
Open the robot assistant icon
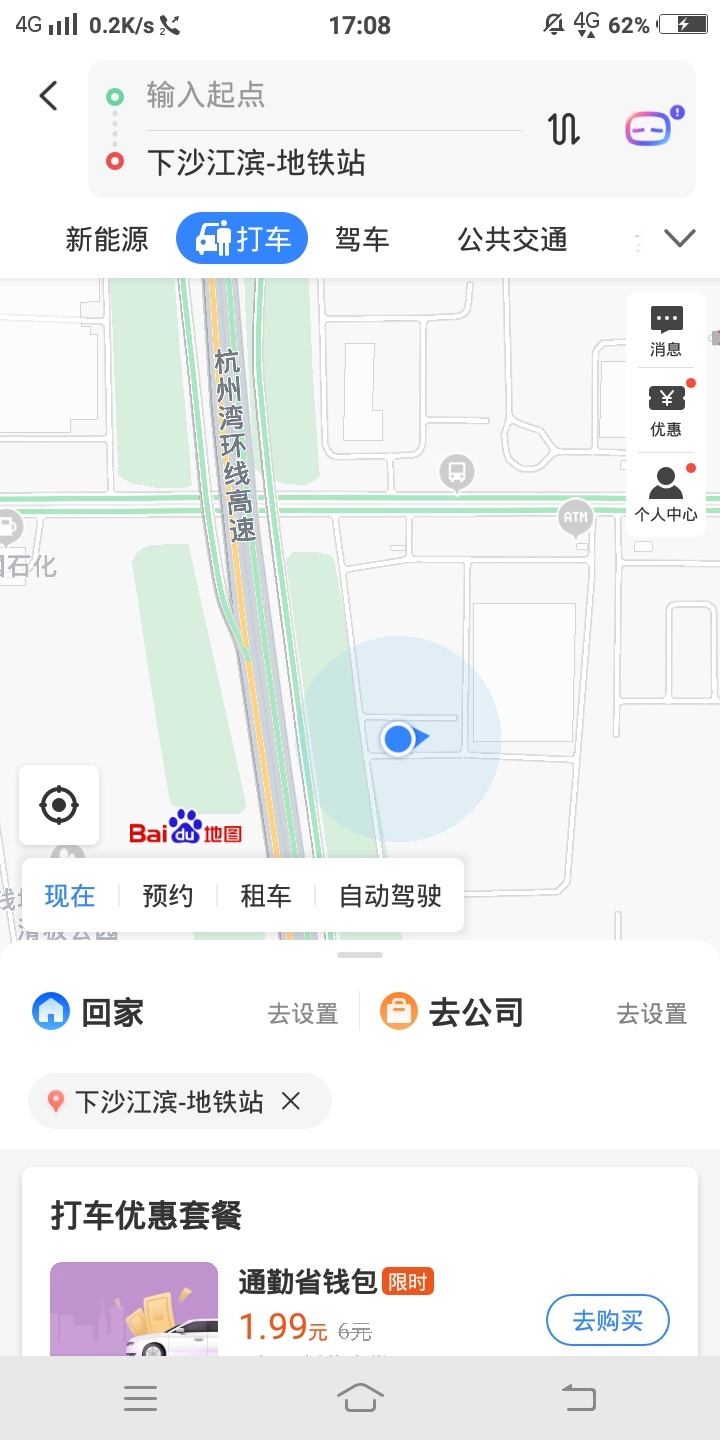coord(648,127)
